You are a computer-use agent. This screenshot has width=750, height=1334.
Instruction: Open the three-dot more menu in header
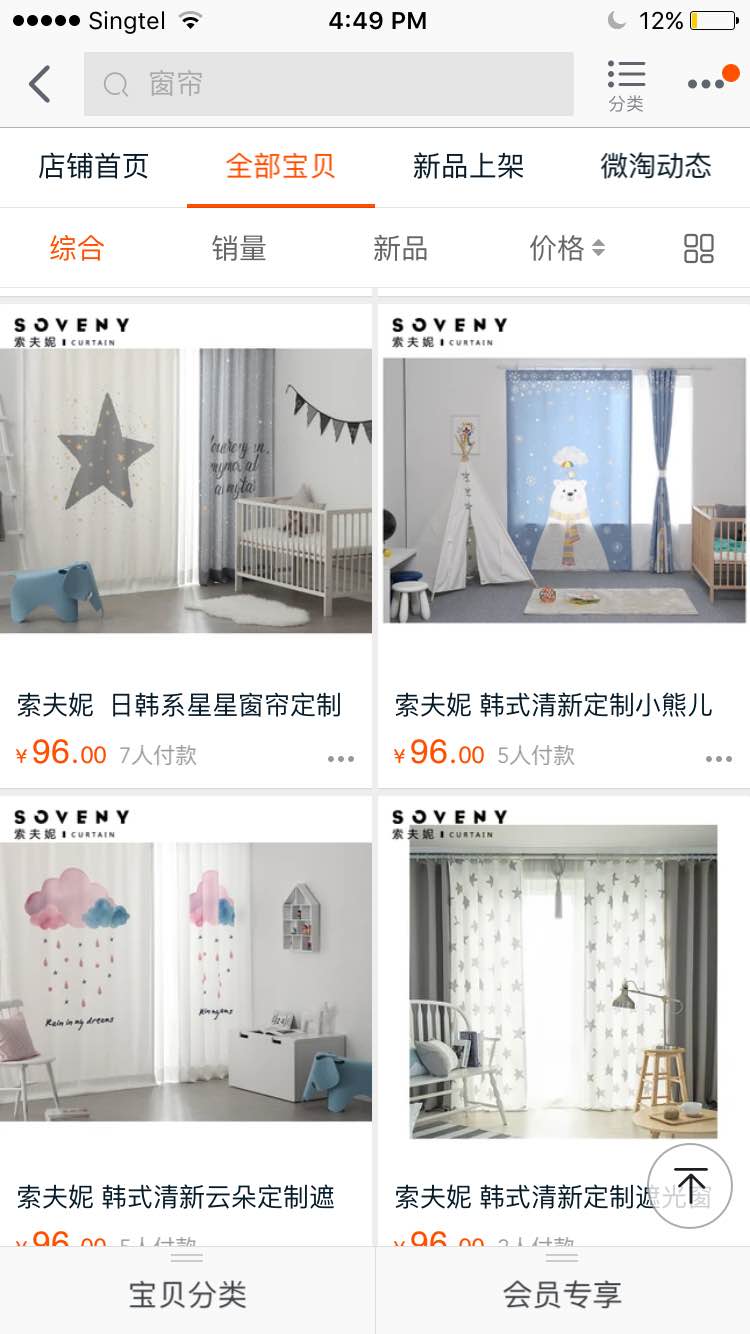coord(708,84)
